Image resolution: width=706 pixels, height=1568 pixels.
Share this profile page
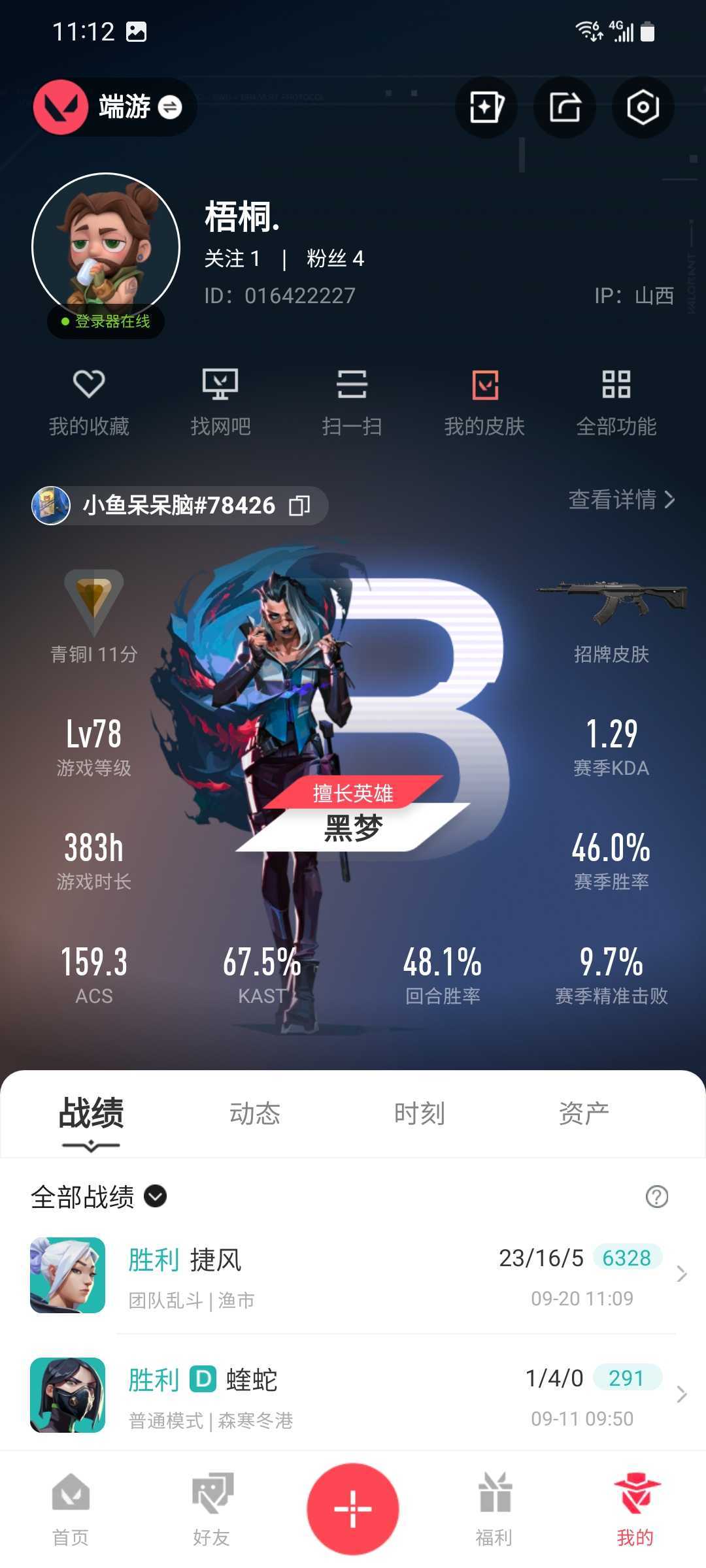[564, 107]
